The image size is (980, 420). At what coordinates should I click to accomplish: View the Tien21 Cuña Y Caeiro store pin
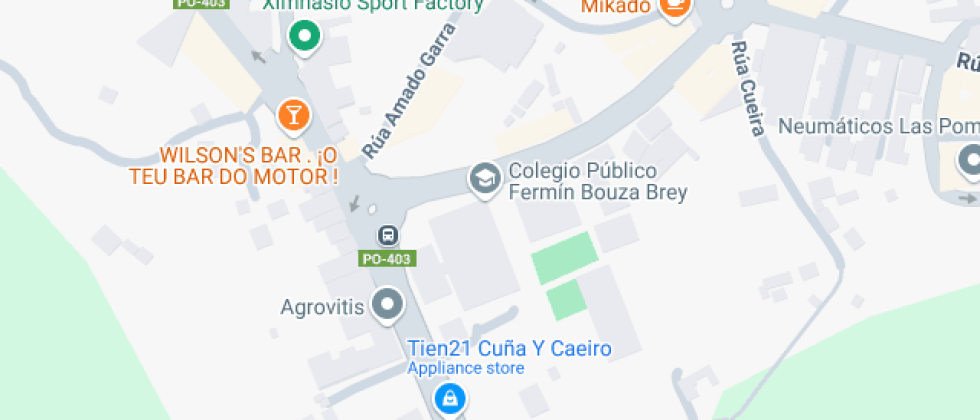450,399
